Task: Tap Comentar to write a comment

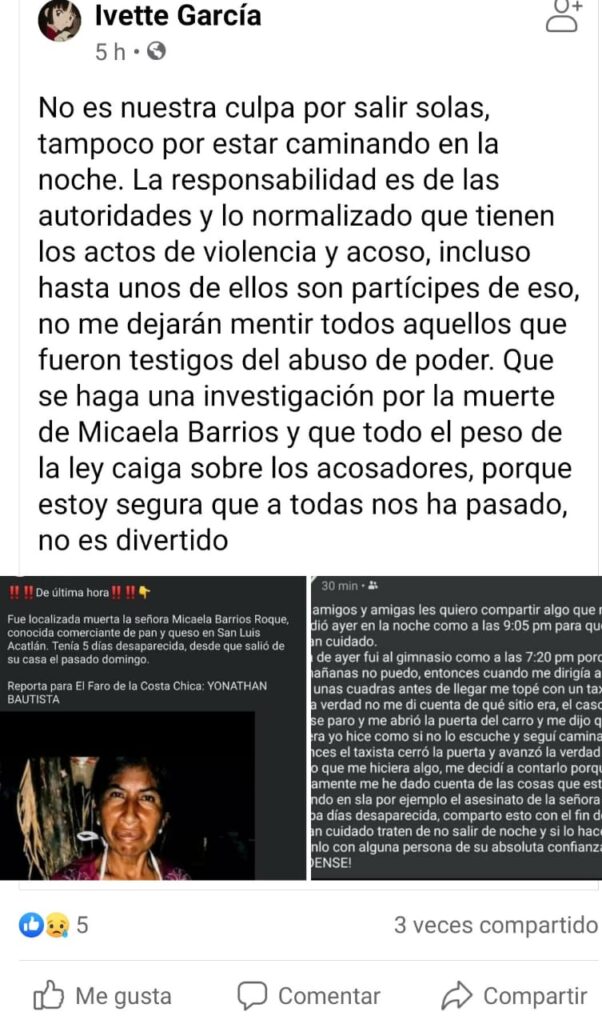Action: [x=310, y=996]
